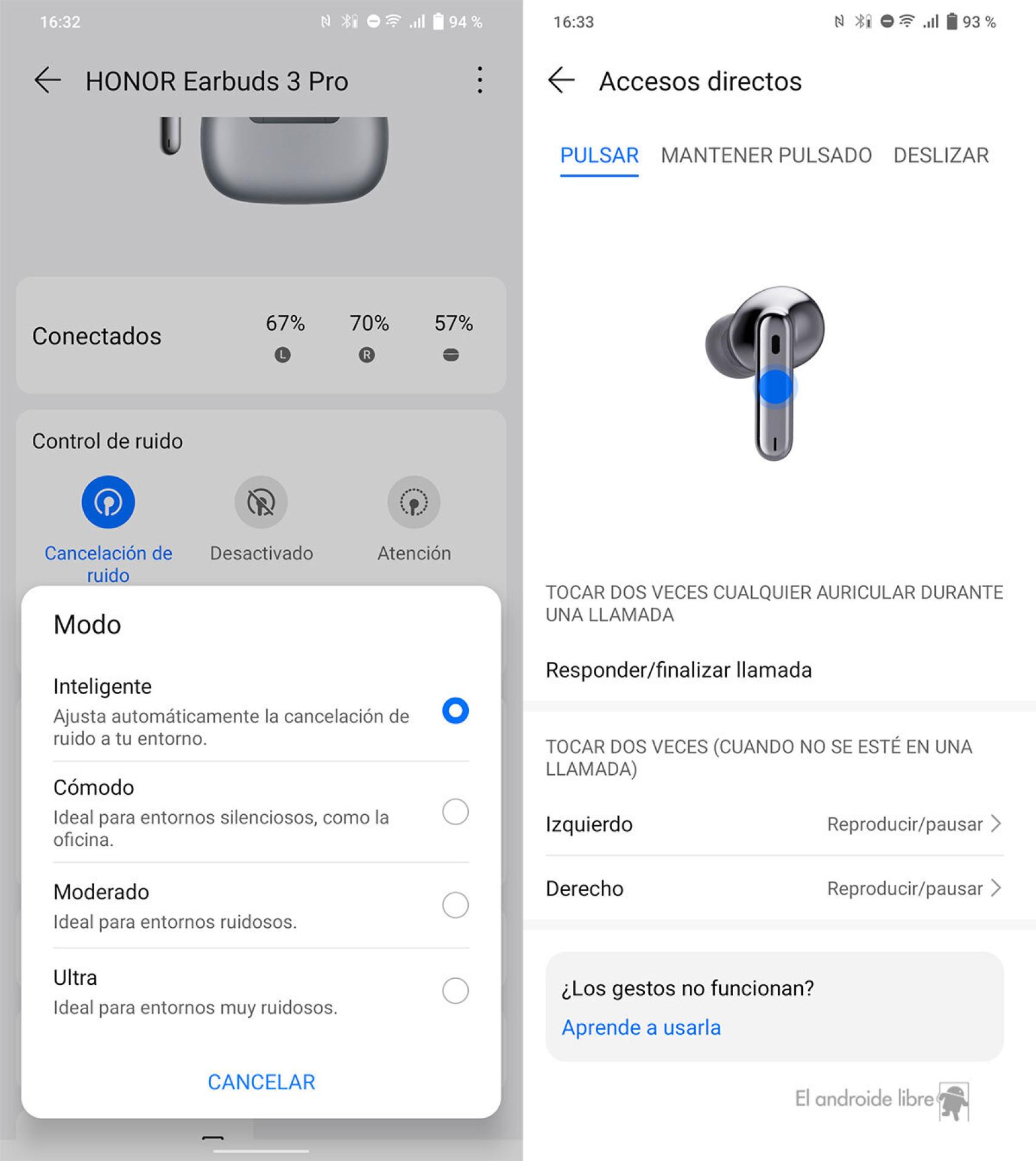Viewport: 1036px width, 1161px height.
Task: Open the MANTENER PULSADO tab
Action: [766, 156]
